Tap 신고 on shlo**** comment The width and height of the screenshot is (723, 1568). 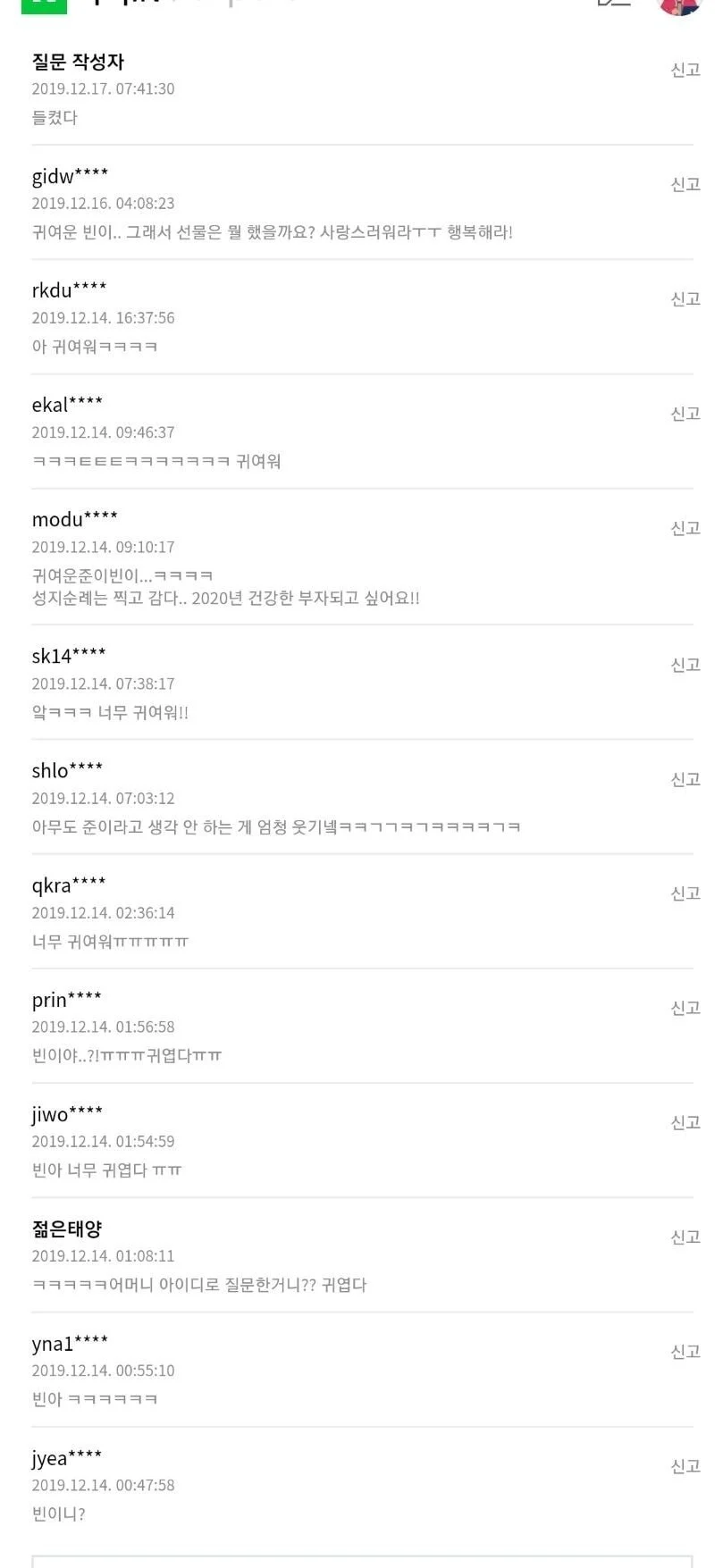click(x=685, y=779)
